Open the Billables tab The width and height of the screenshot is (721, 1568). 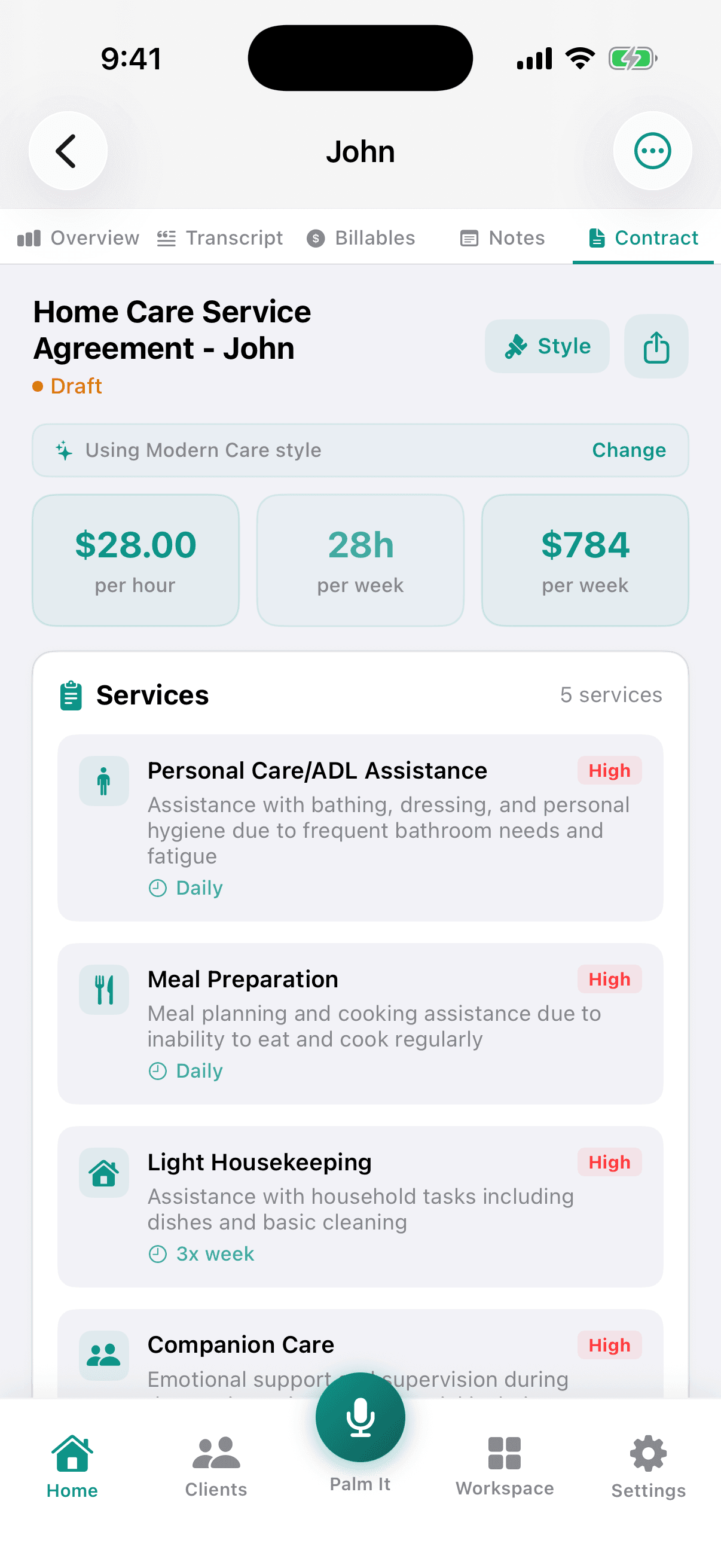point(361,238)
